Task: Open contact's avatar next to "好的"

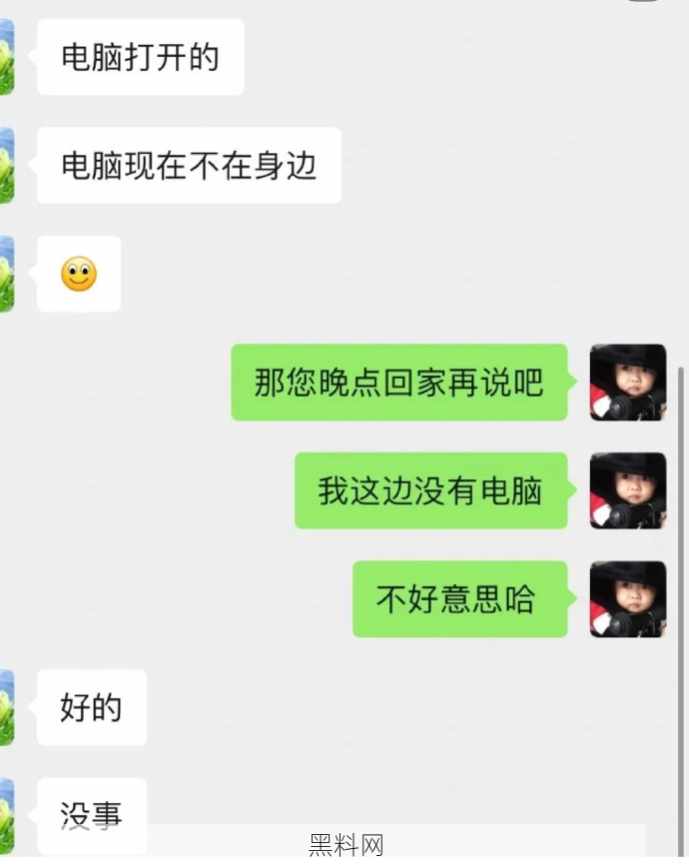Action: point(6,707)
